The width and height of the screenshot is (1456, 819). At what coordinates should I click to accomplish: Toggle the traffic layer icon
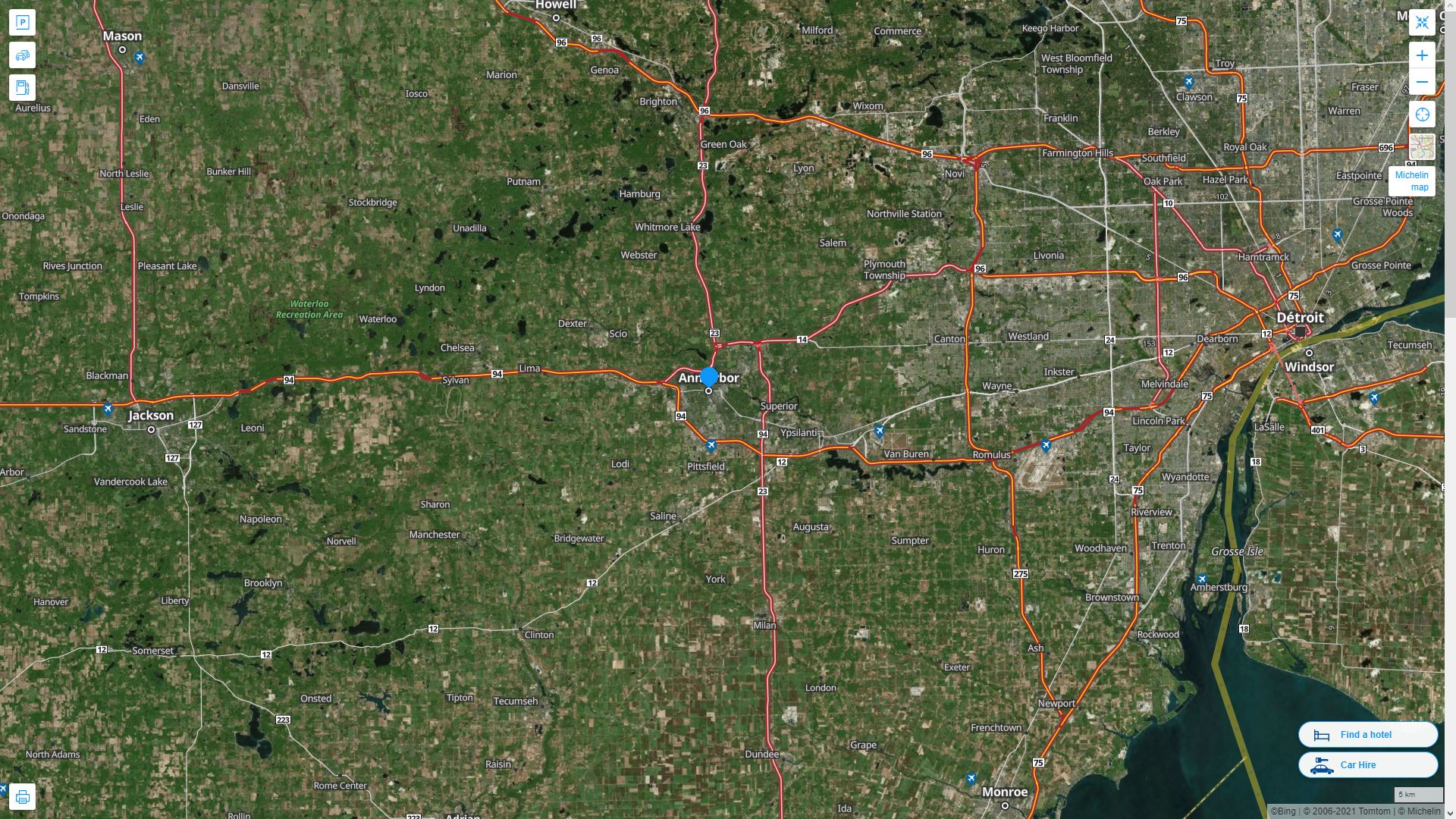coord(22,55)
